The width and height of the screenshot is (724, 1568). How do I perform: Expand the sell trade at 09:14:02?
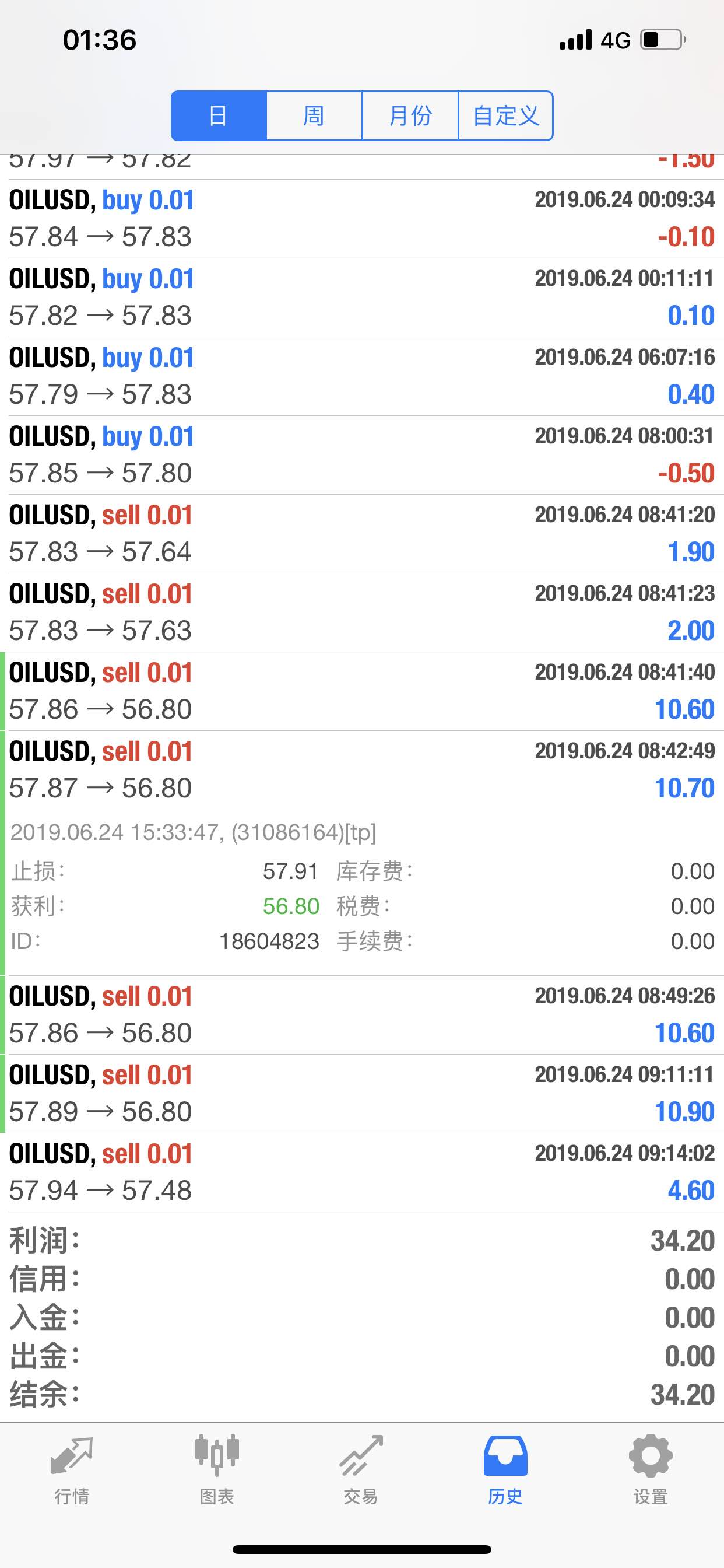(362, 1172)
